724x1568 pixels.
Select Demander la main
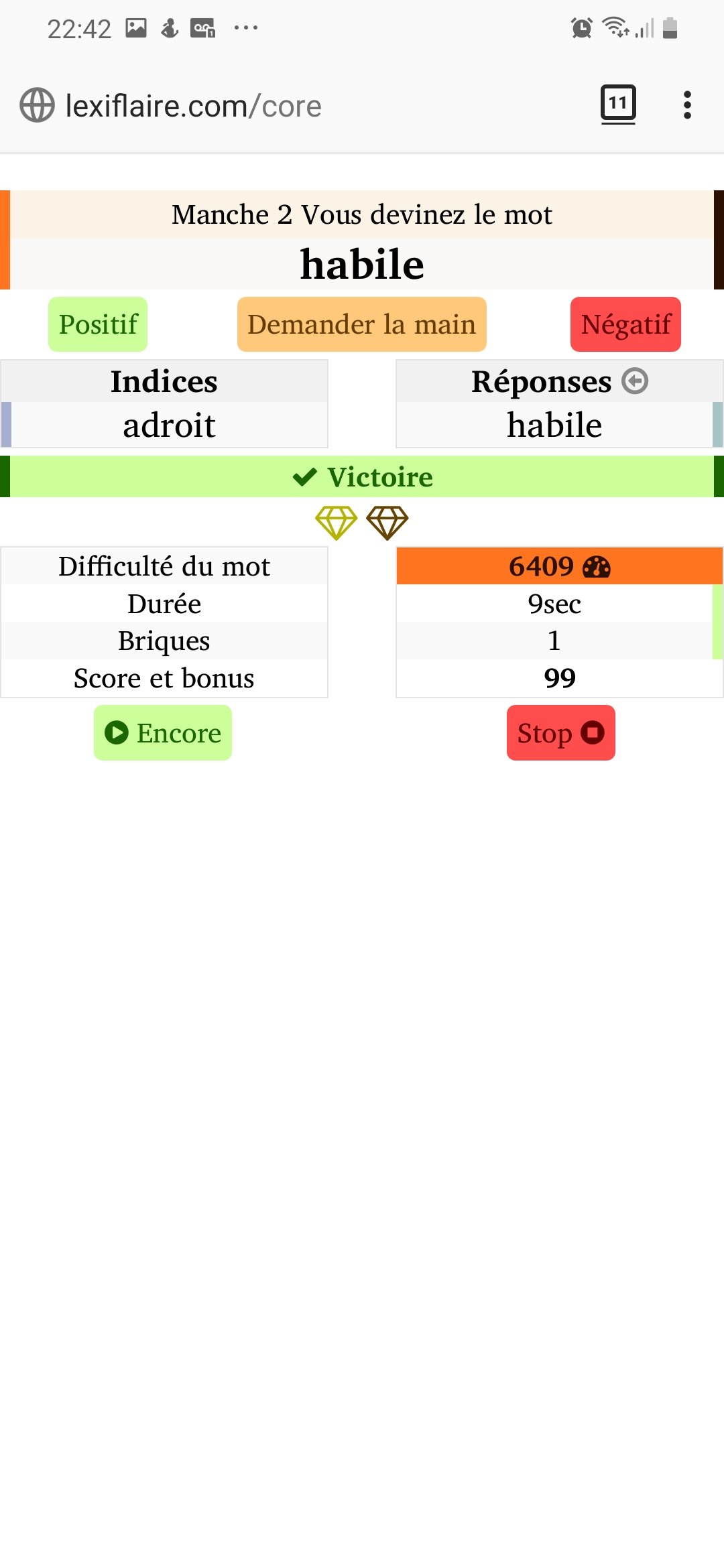pos(361,324)
